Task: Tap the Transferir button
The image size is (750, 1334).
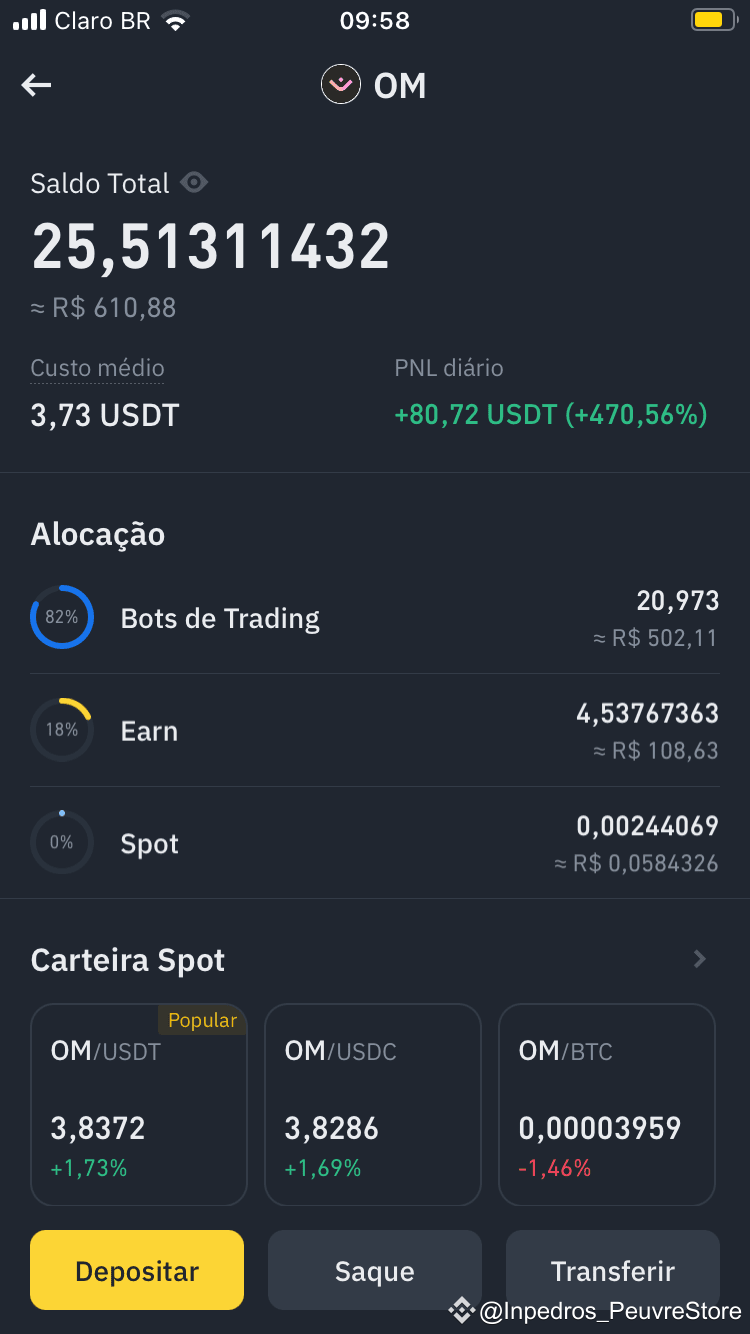Action: point(612,1270)
